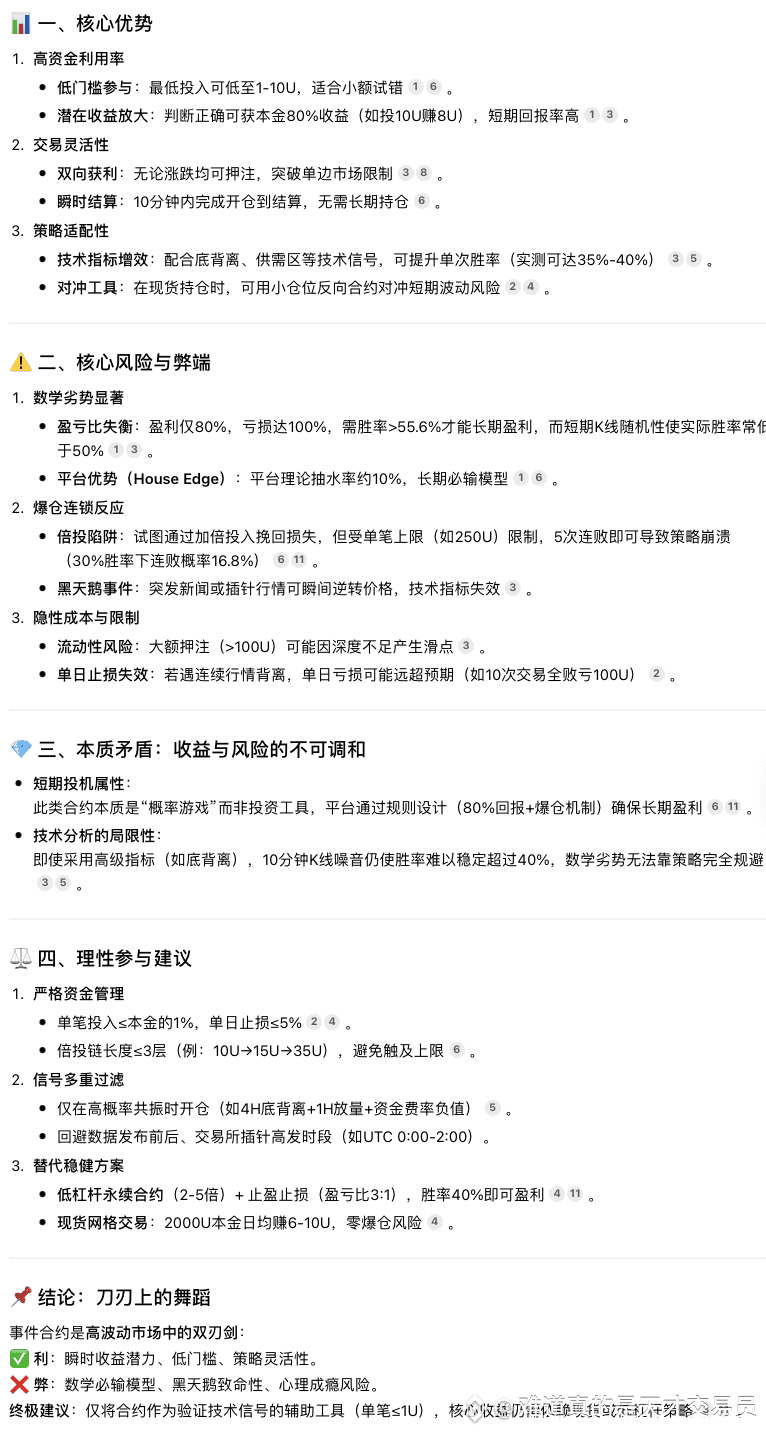This screenshot has width=766, height=1434.
Task: Open citation 3 after the 黑天鹅事件 line
Action: pos(513,588)
